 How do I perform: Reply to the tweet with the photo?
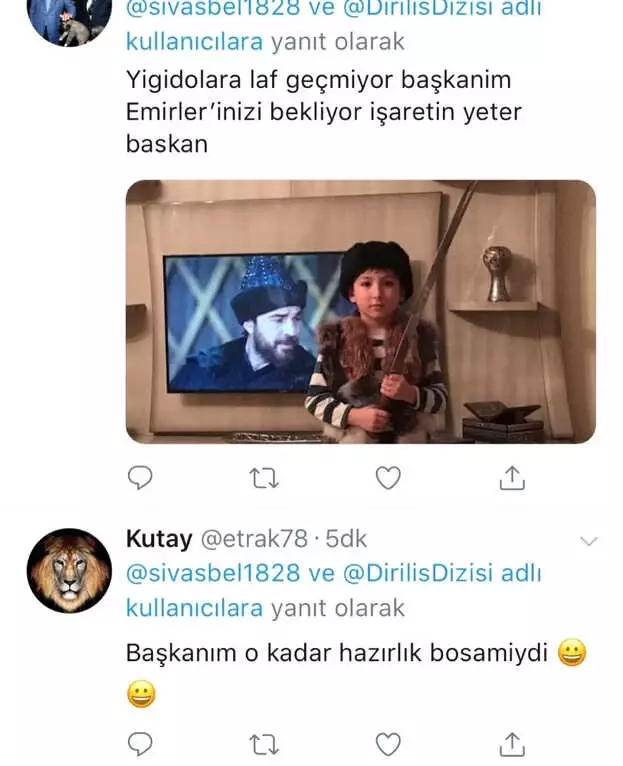pos(141,478)
